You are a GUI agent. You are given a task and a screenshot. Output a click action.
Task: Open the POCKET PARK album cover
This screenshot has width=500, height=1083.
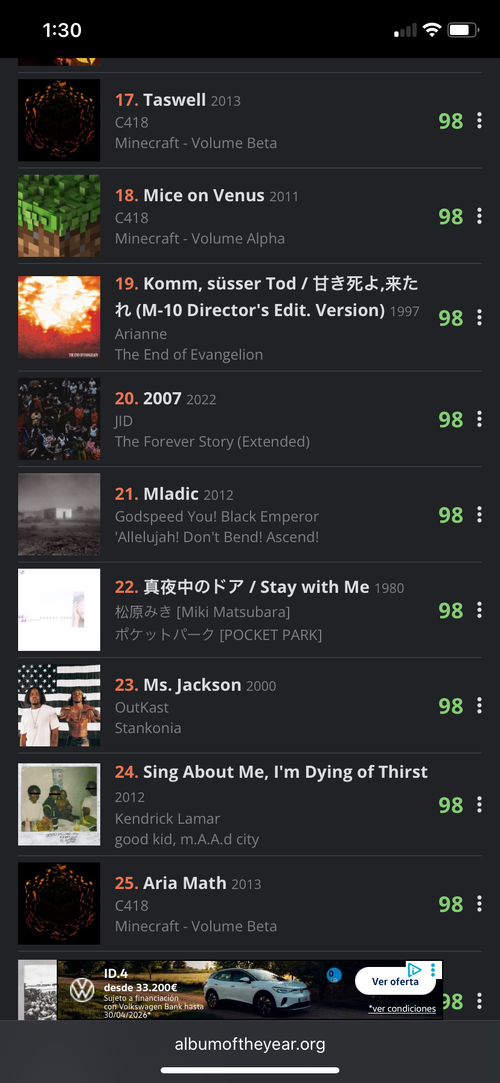click(59, 610)
